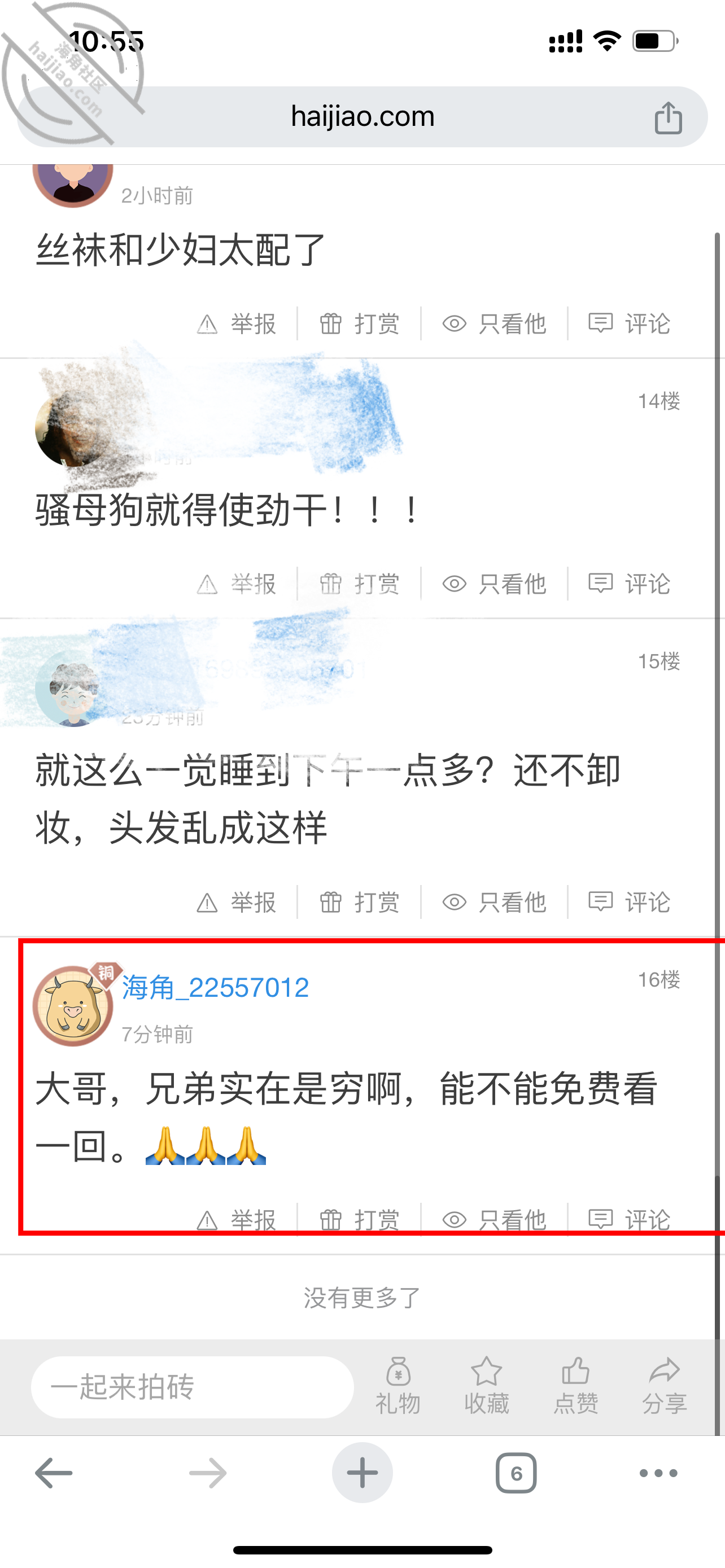Add this post to 收藏
This screenshot has width=725, height=1568.
(x=486, y=1386)
